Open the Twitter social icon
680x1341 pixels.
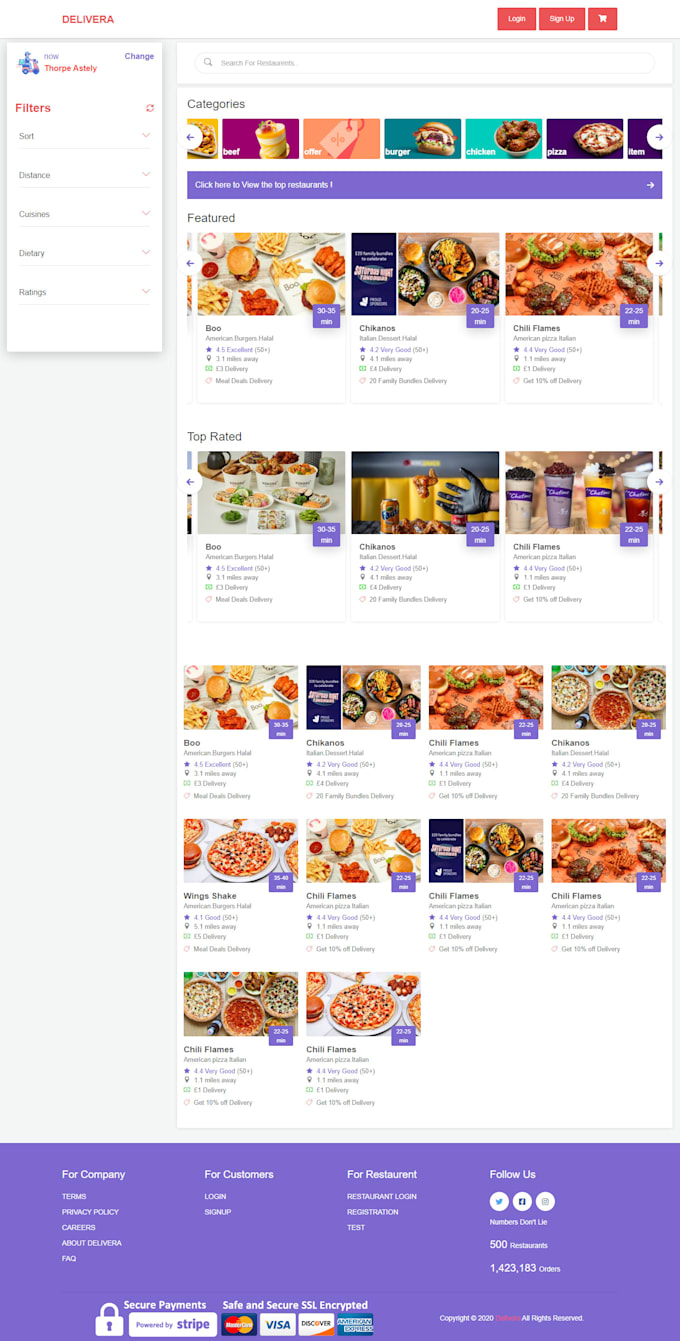499,1201
